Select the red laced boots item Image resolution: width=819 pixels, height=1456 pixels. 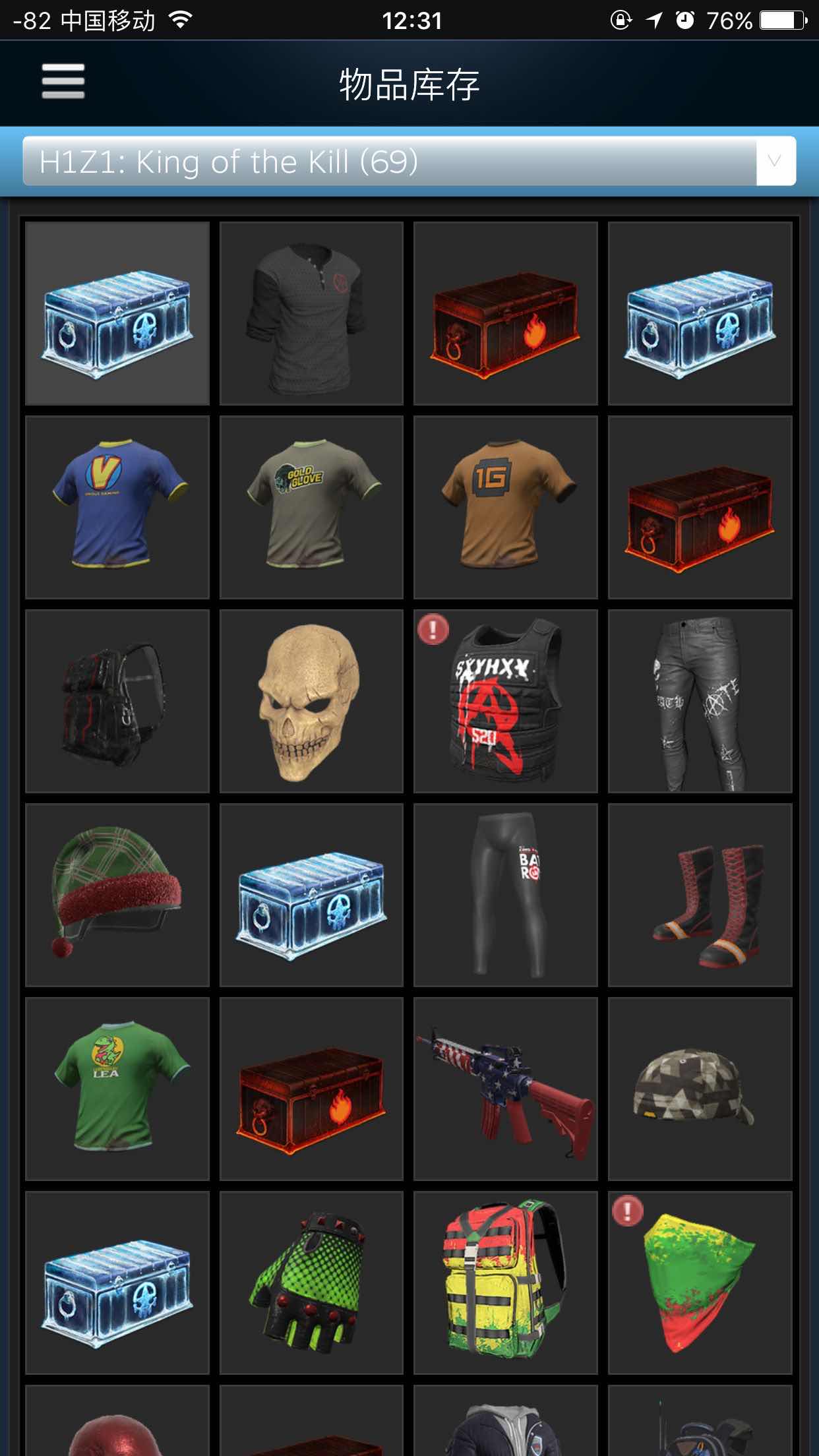(699, 895)
